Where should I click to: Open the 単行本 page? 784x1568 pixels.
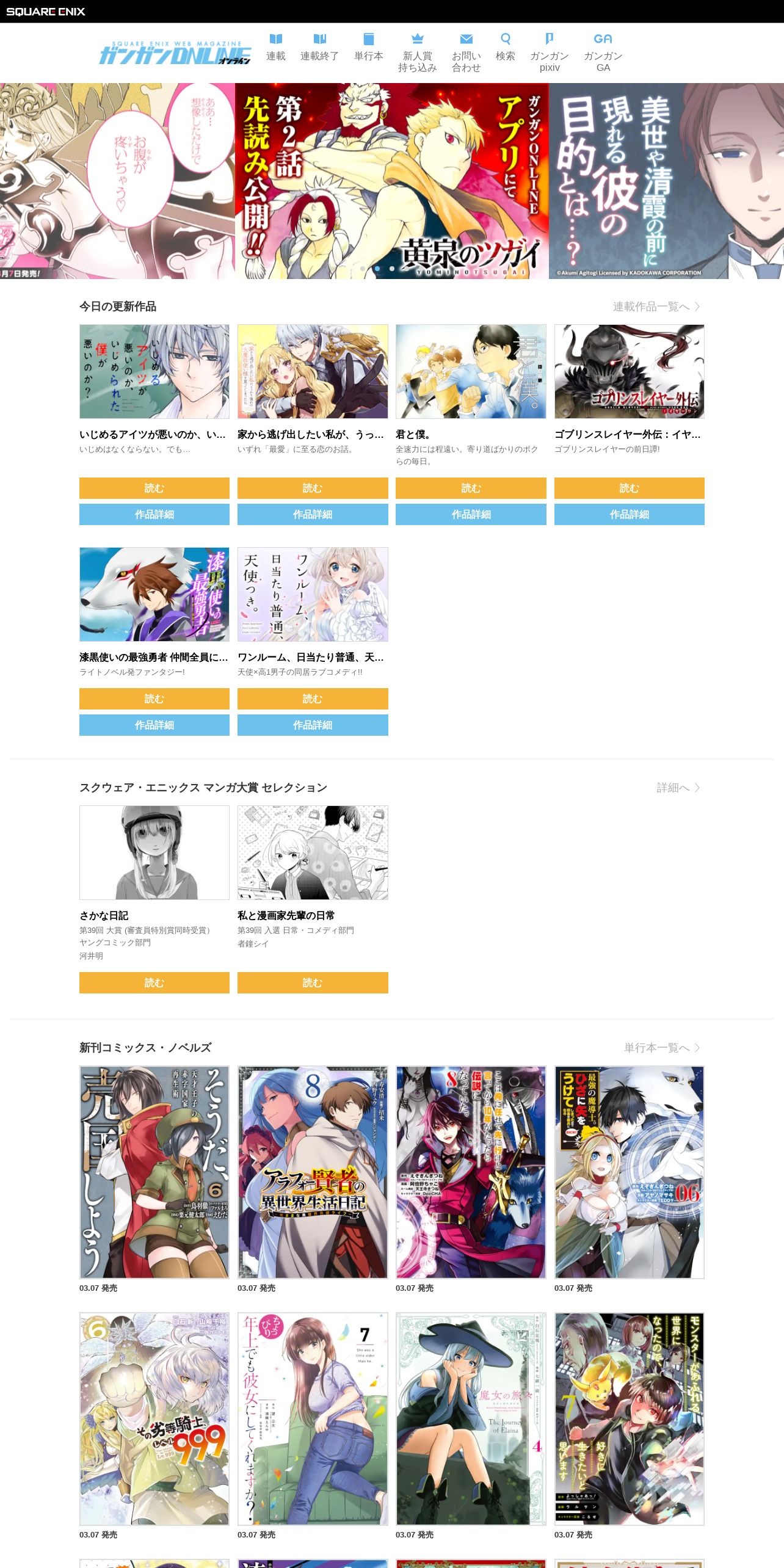[368, 48]
